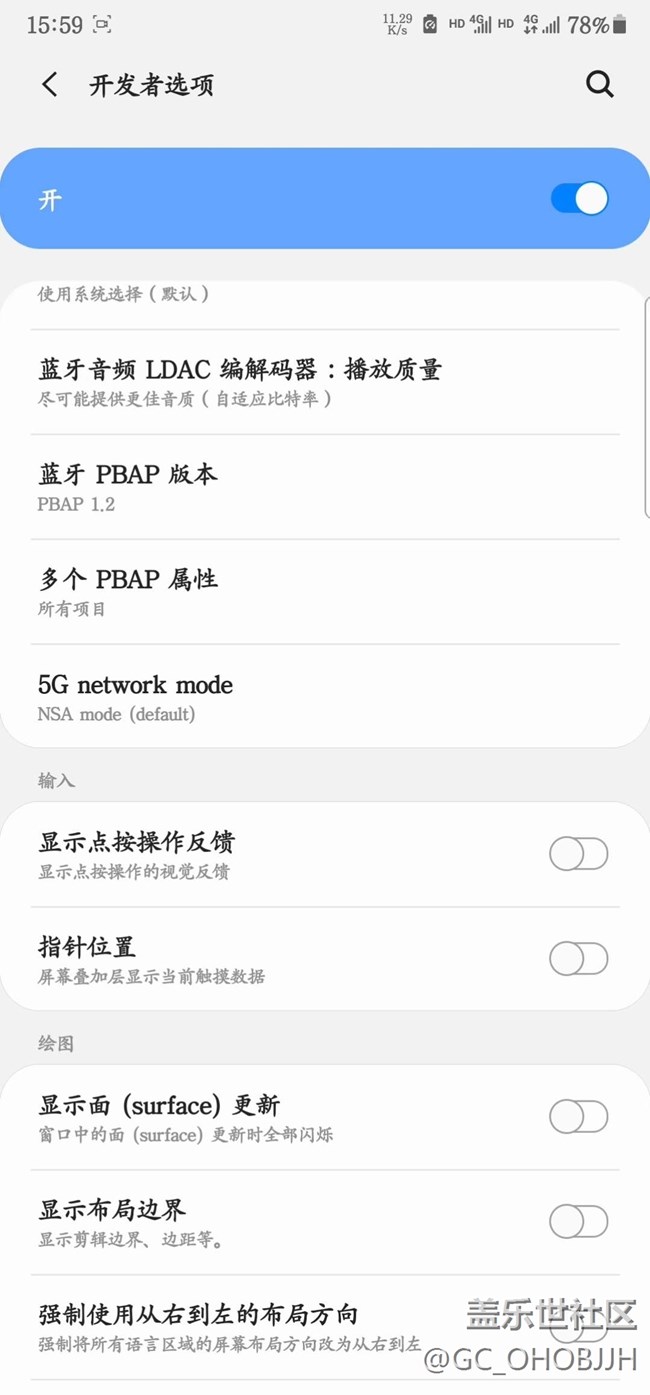Enable 显示布局边界 switch
The height and width of the screenshot is (1395, 650).
pos(578,1221)
